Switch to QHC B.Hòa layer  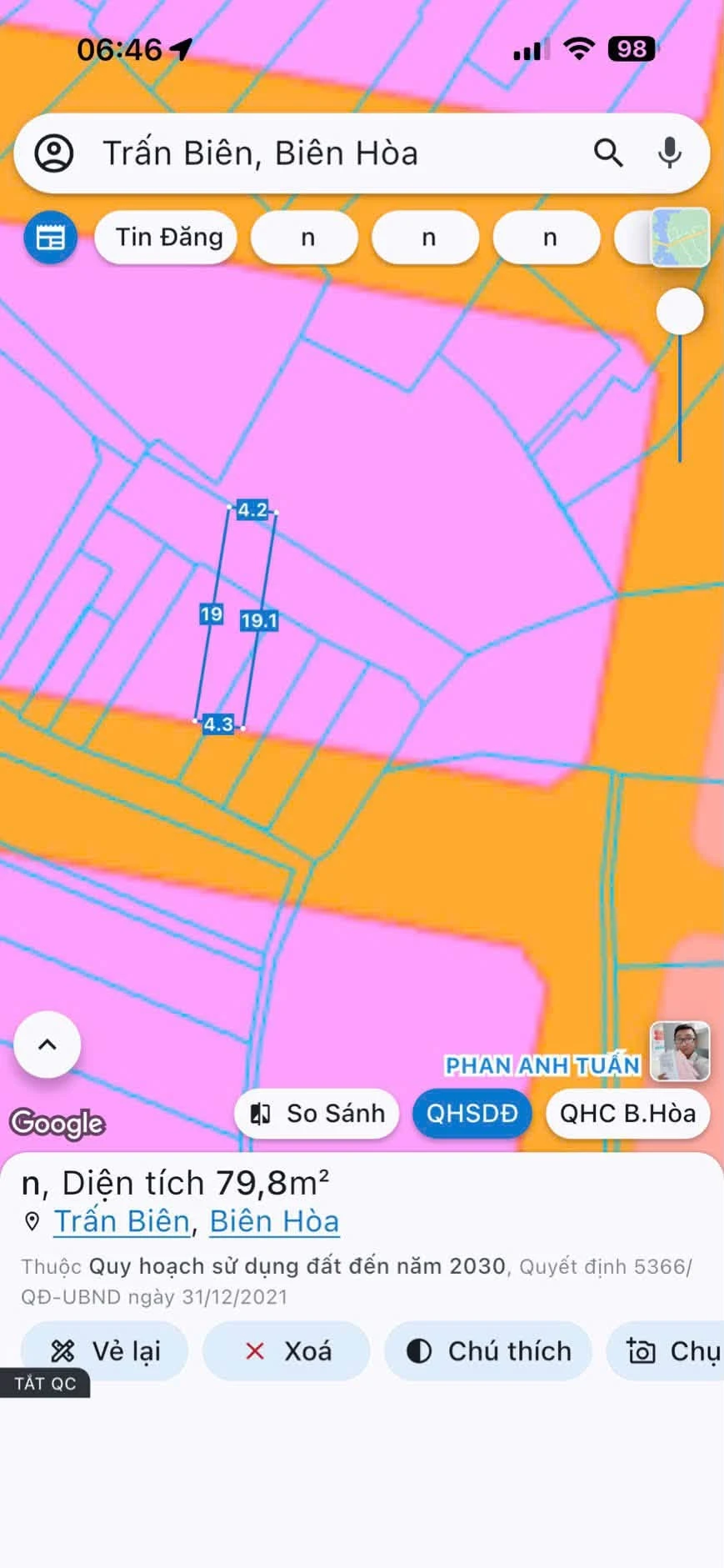[627, 1114]
